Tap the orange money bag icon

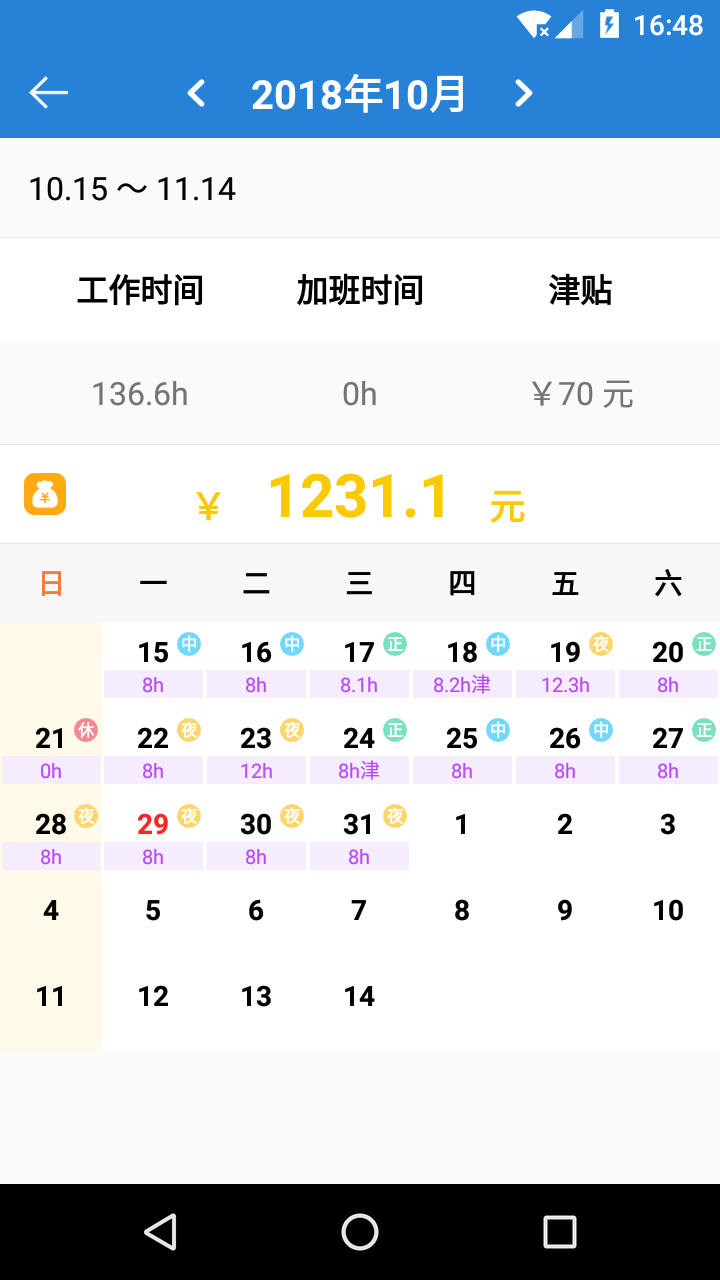[x=46, y=494]
